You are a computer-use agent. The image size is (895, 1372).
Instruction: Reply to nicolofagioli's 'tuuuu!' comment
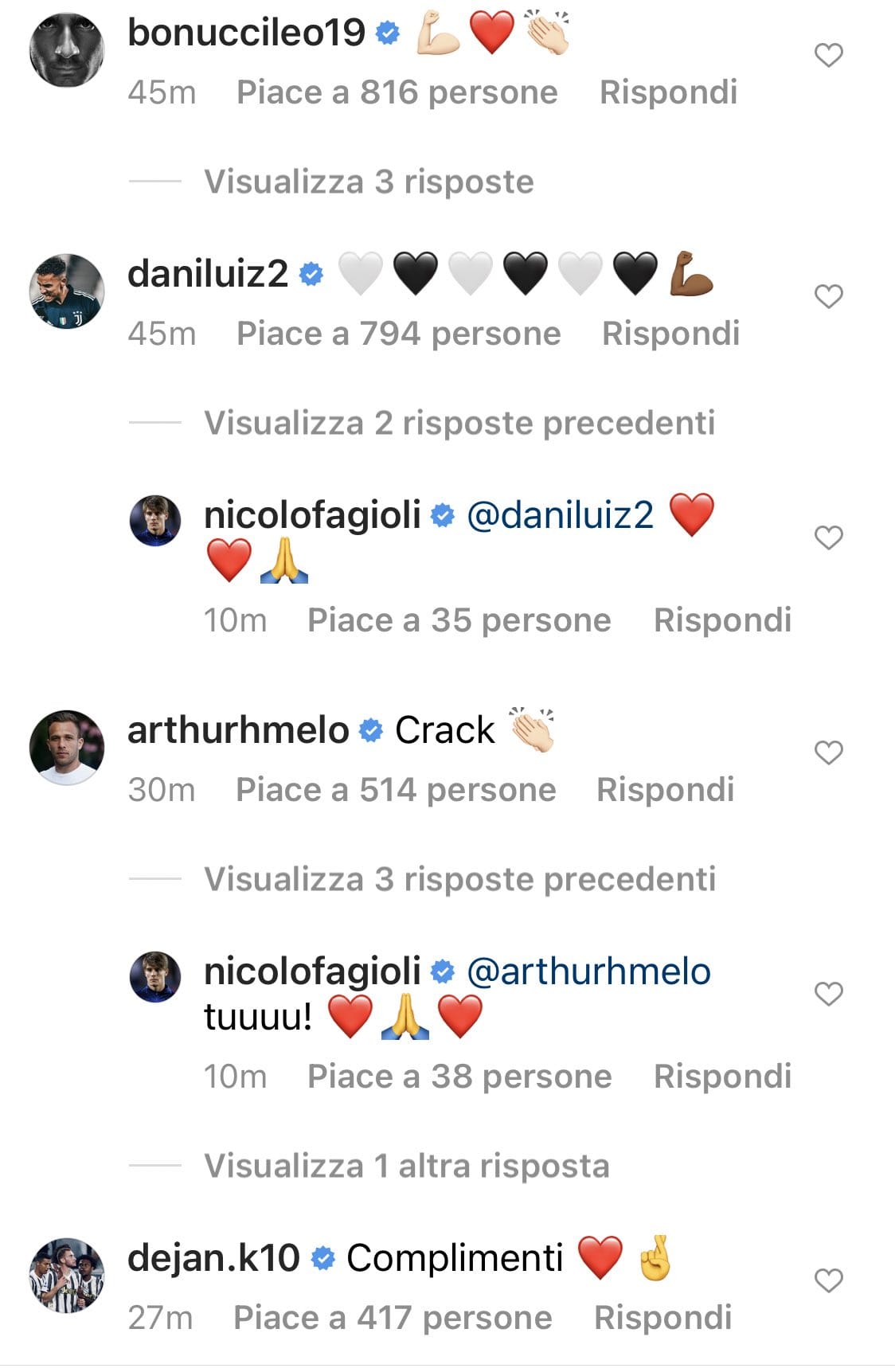tap(722, 1077)
